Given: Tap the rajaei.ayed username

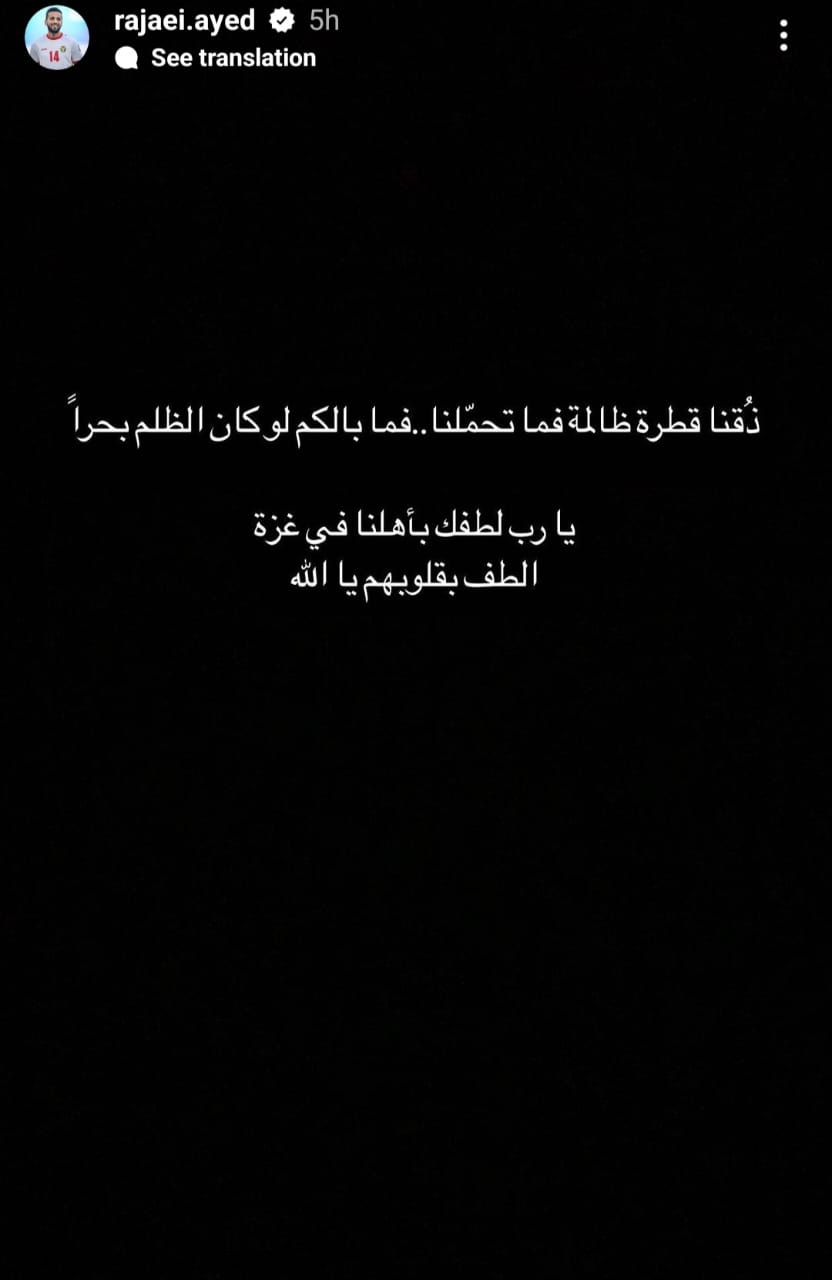Looking at the screenshot, I should (x=185, y=21).
